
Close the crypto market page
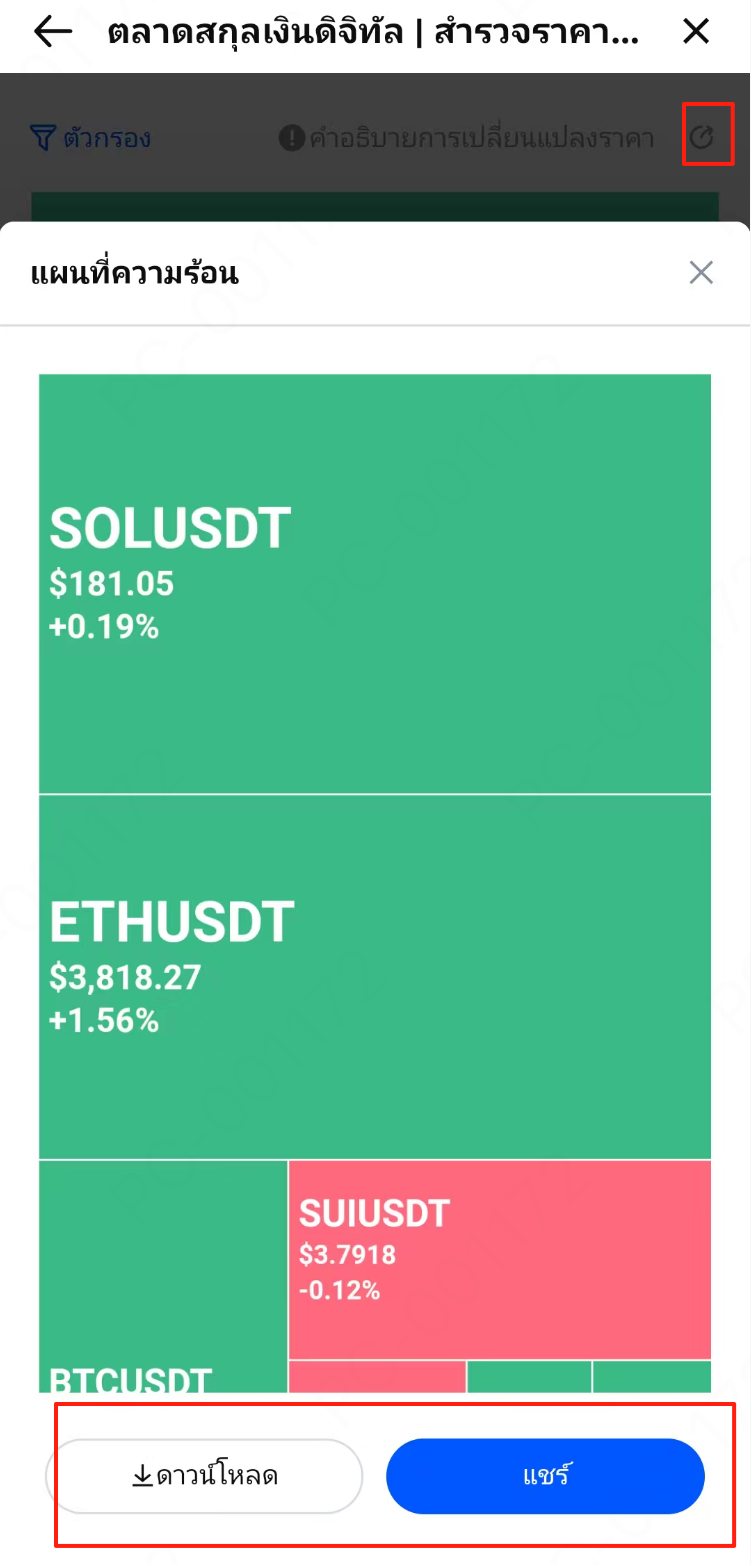(x=696, y=32)
